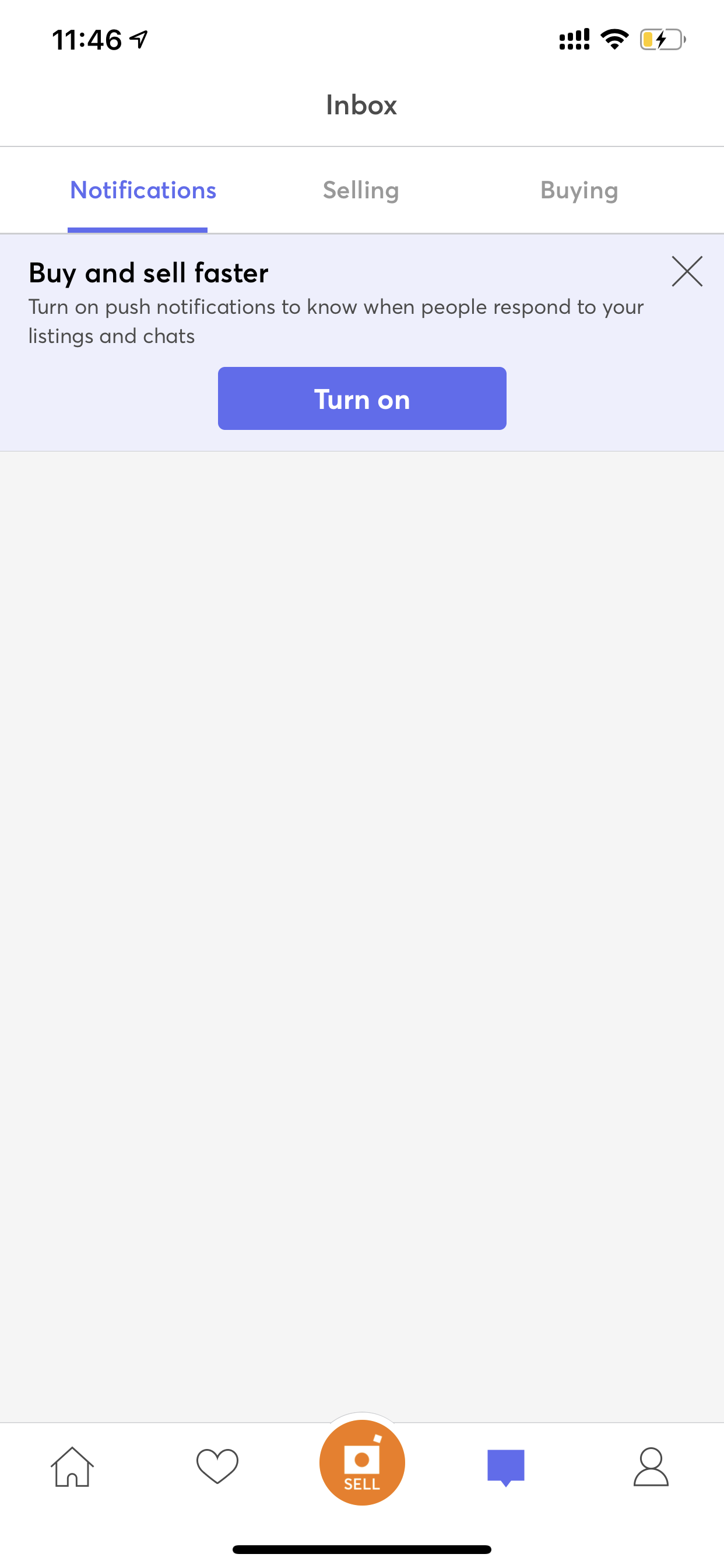This screenshot has width=724, height=1568.
Task: Turn on push notifications
Action: tap(362, 398)
